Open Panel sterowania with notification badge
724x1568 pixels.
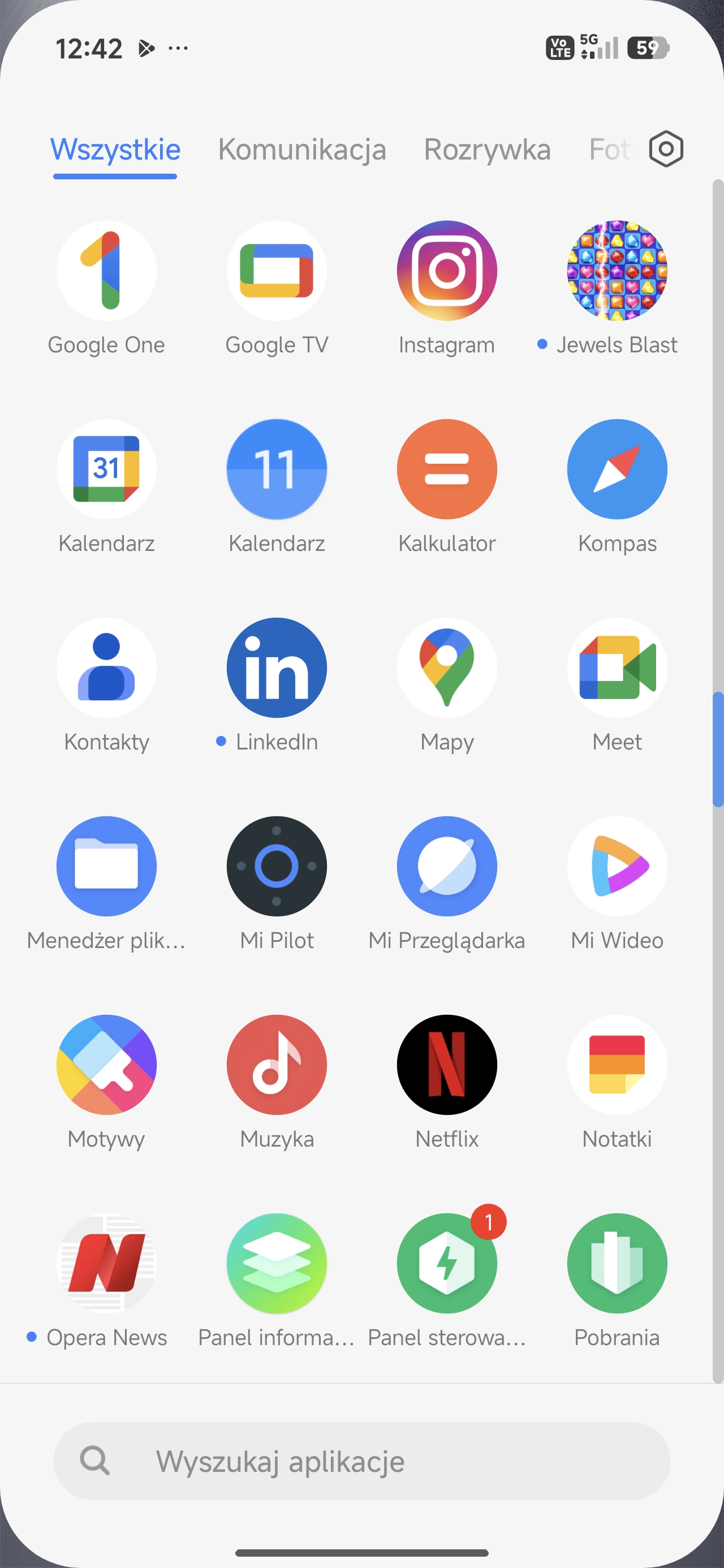coord(446,1263)
